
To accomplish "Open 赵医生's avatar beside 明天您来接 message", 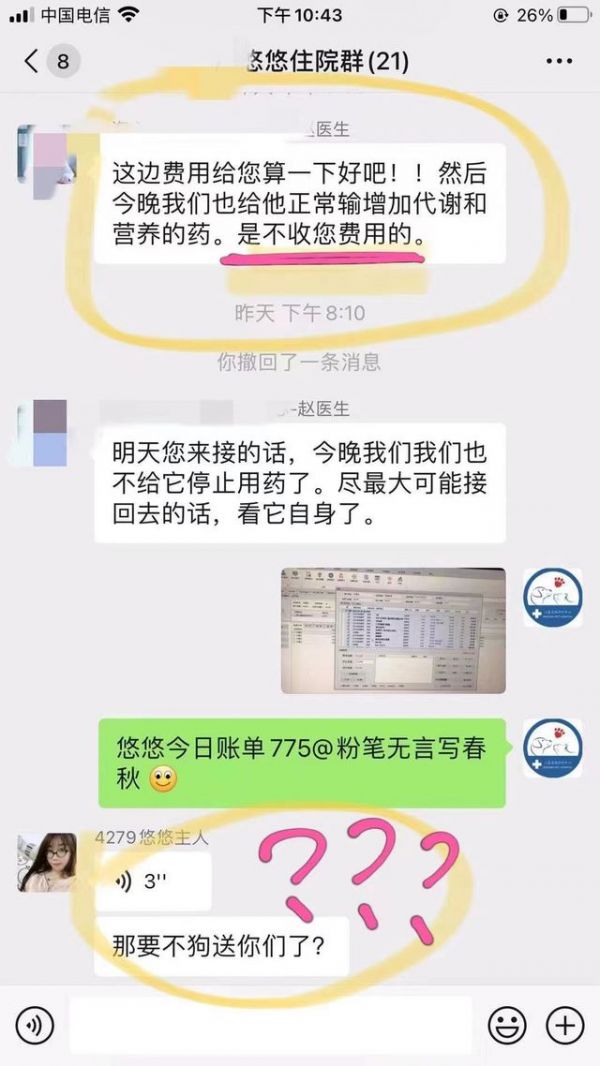I will (x=48, y=433).
